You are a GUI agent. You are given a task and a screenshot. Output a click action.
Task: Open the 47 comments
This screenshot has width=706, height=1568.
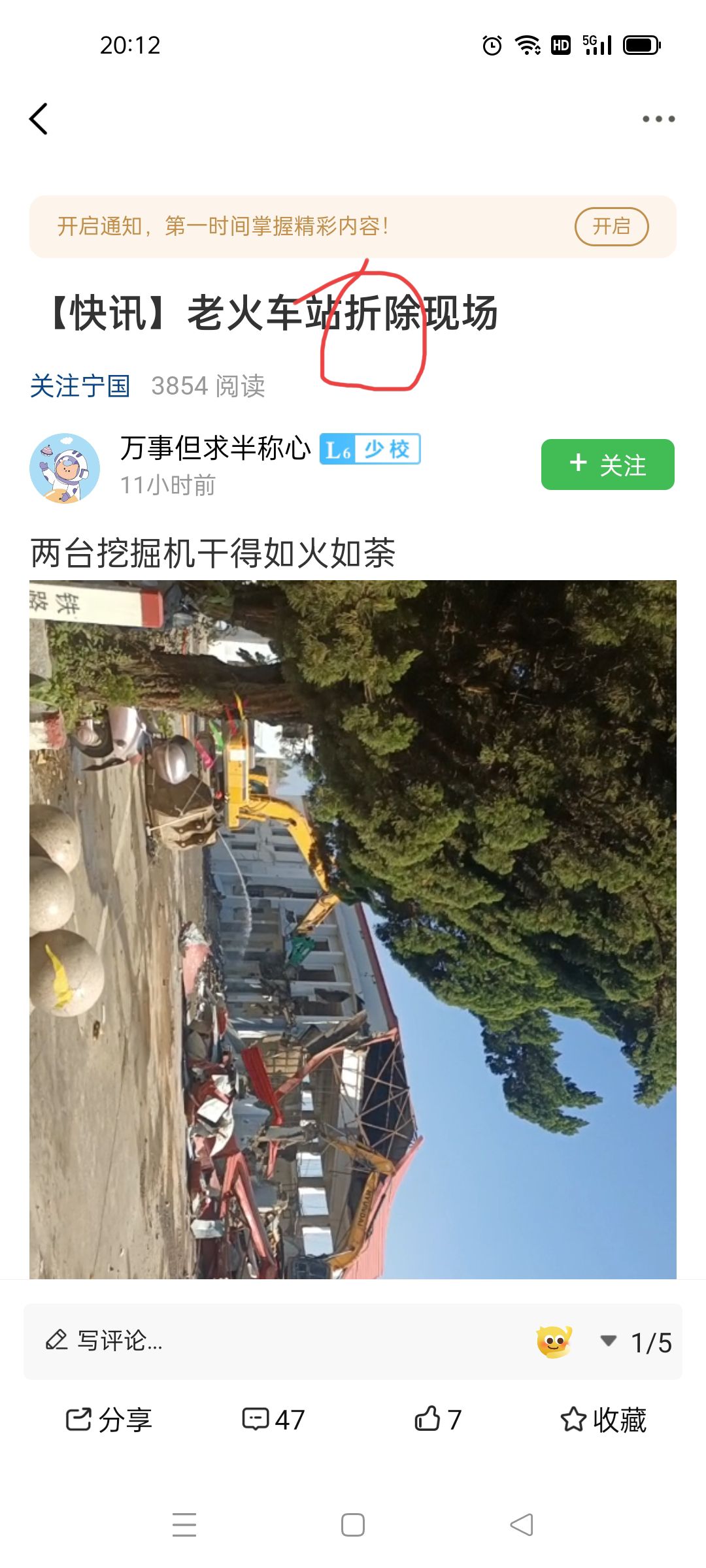[273, 1420]
